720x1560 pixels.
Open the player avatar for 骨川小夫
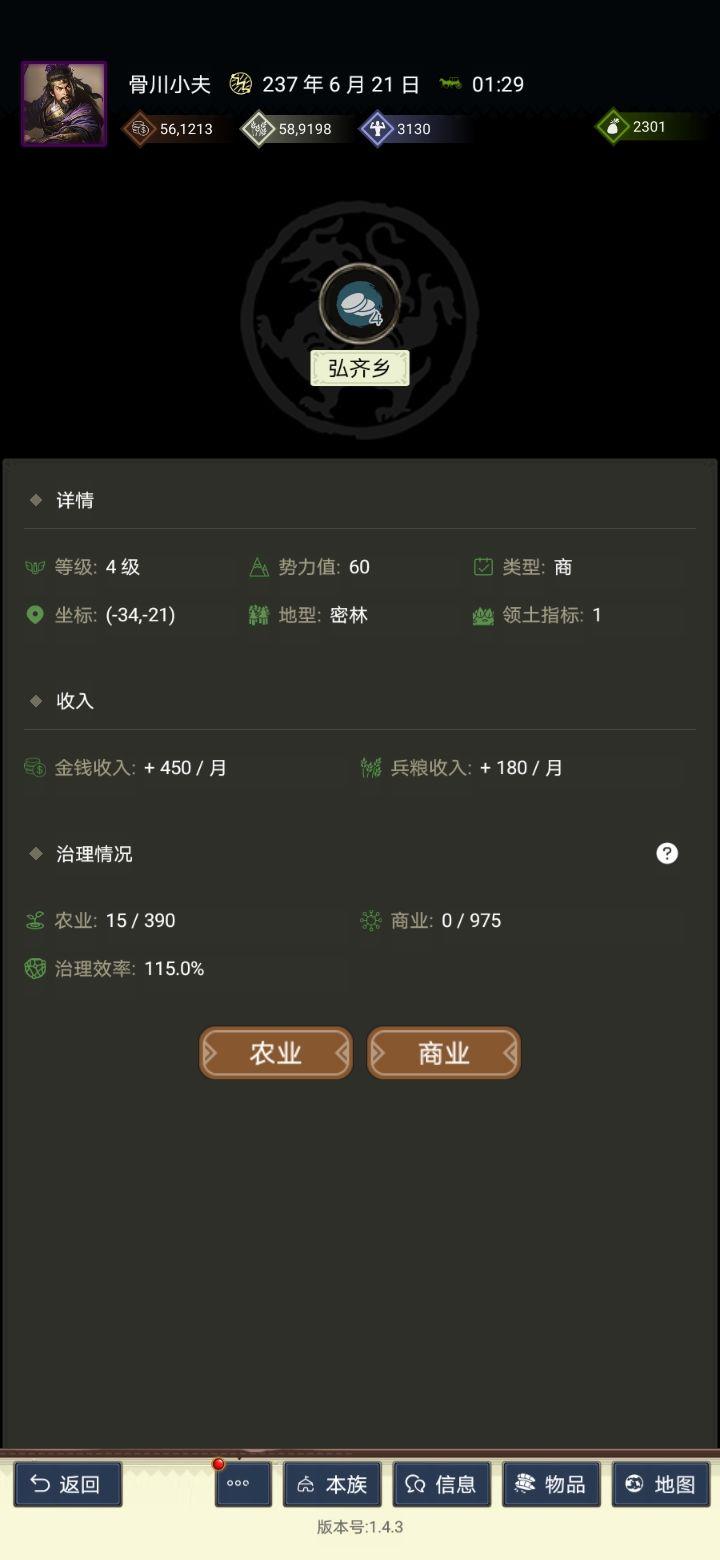64,105
